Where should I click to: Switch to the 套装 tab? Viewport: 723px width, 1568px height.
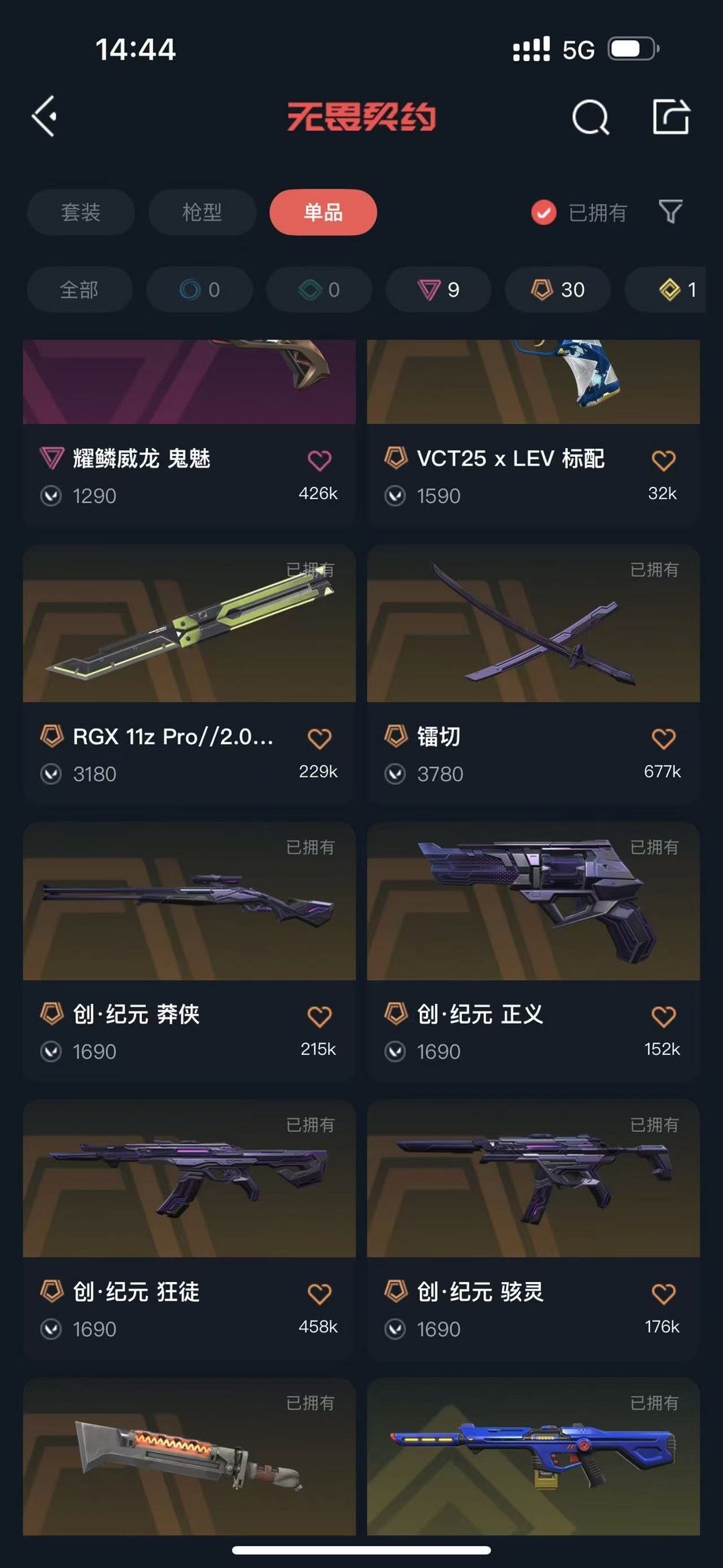(81, 212)
